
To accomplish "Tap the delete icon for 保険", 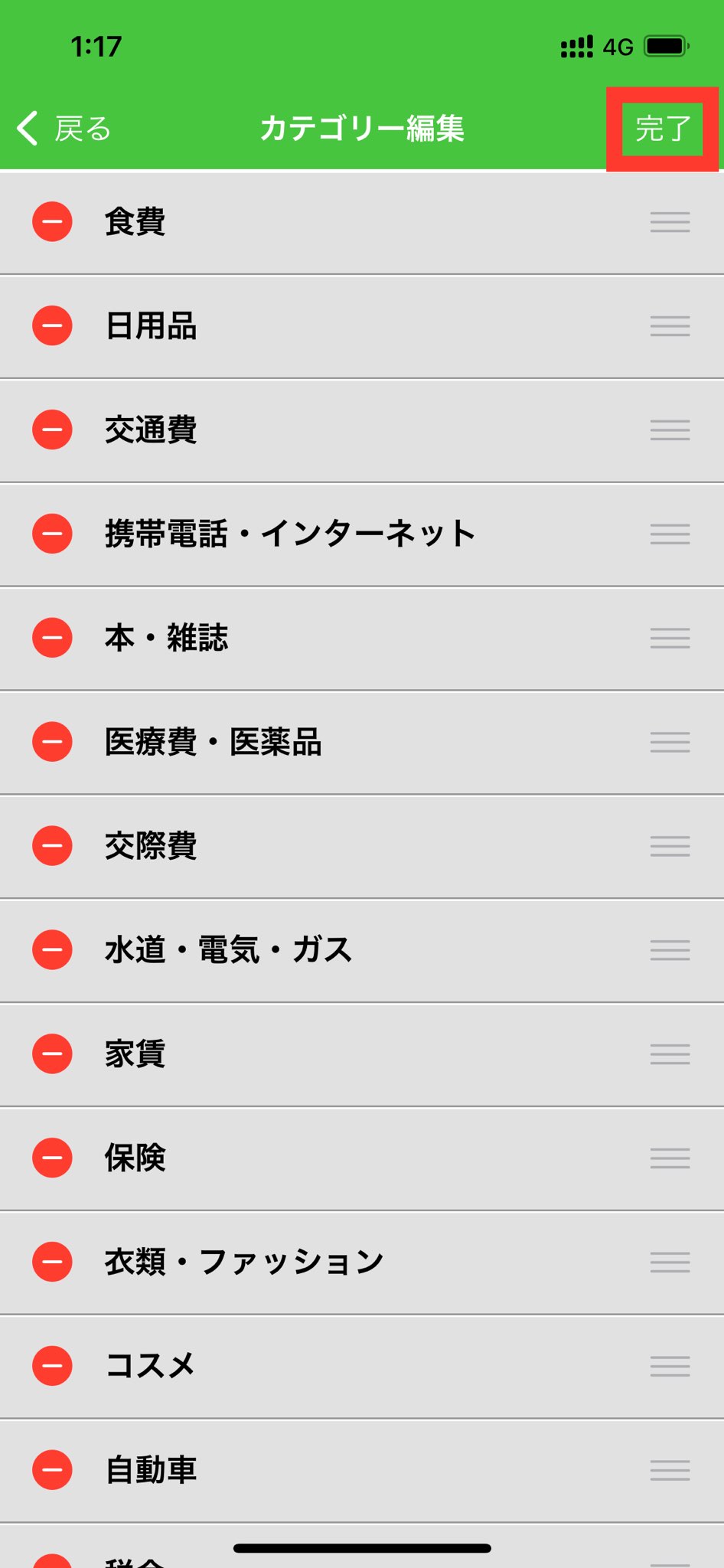I will click(52, 1158).
